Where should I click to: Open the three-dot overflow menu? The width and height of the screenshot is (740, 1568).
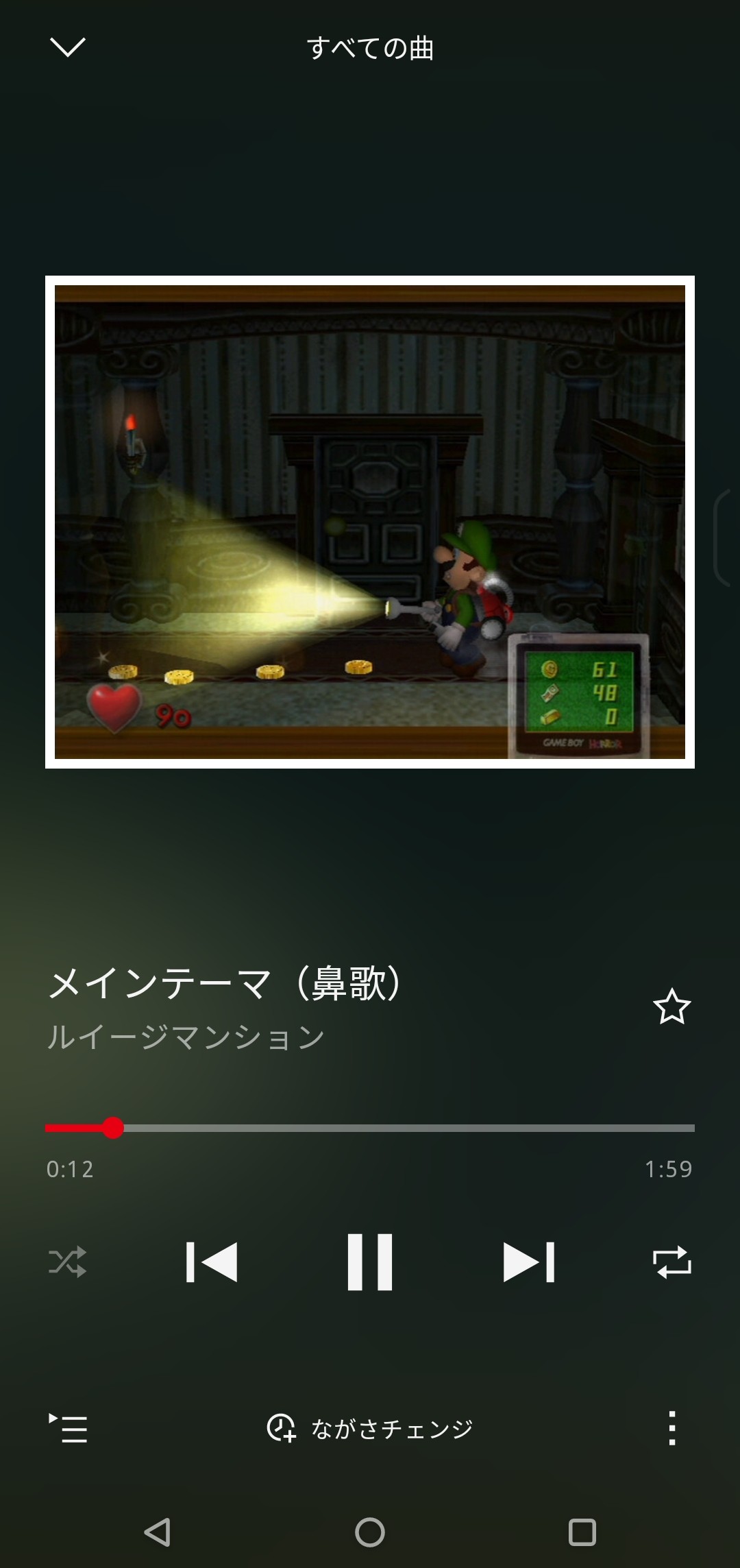coord(671,1428)
